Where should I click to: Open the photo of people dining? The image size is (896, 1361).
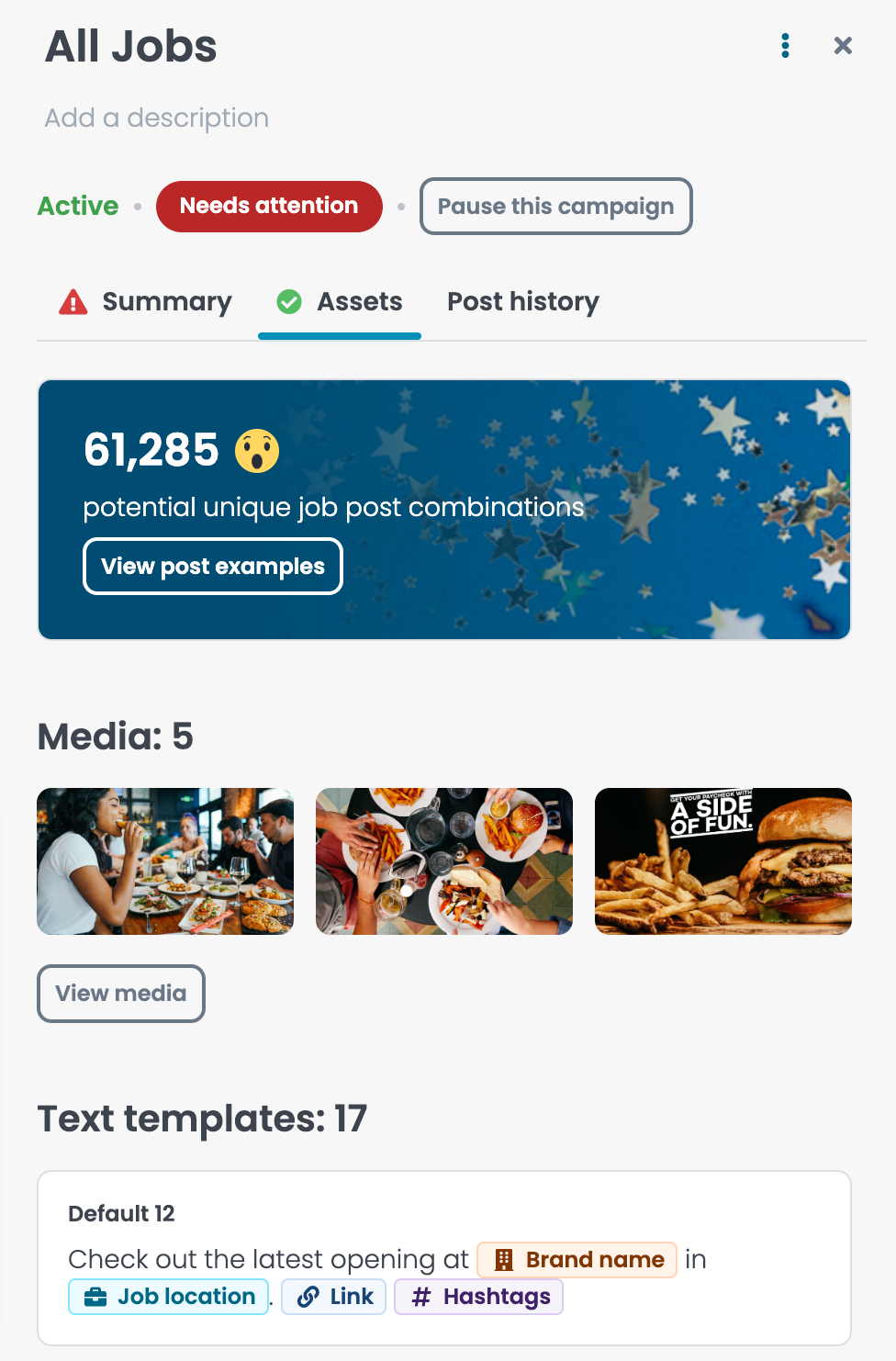click(x=165, y=861)
